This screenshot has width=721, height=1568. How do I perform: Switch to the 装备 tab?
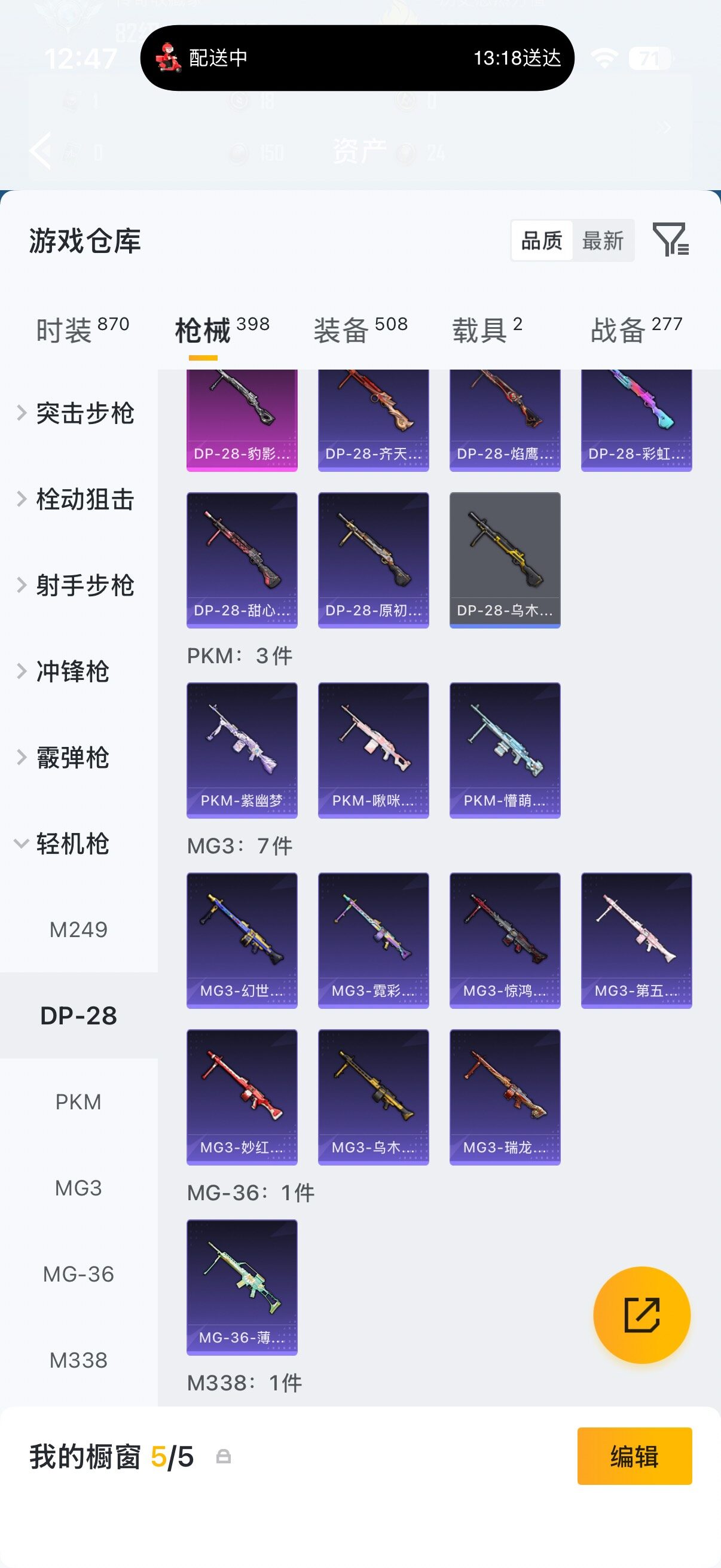point(360,330)
